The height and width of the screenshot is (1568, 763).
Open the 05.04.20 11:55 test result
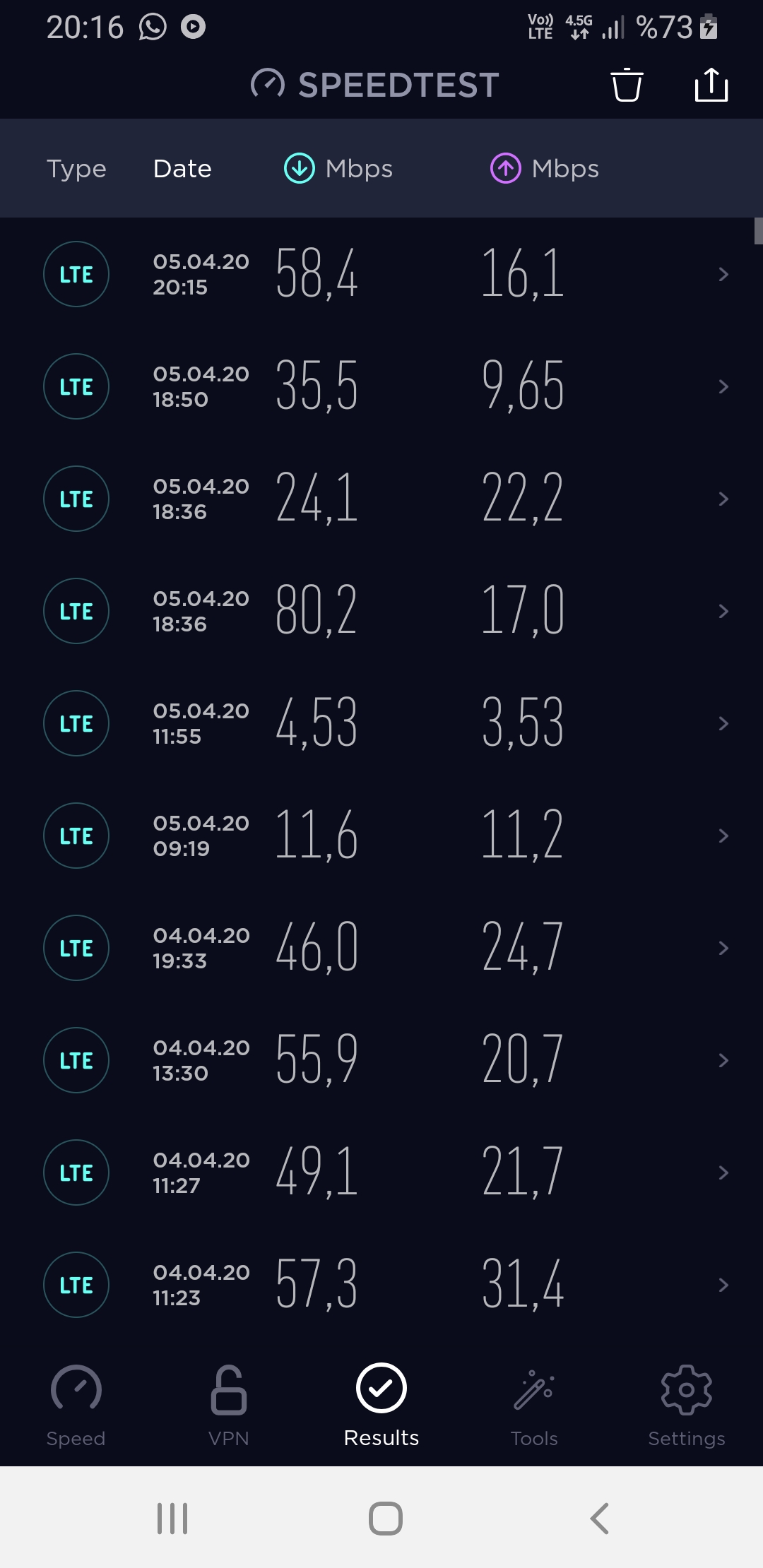381,723
